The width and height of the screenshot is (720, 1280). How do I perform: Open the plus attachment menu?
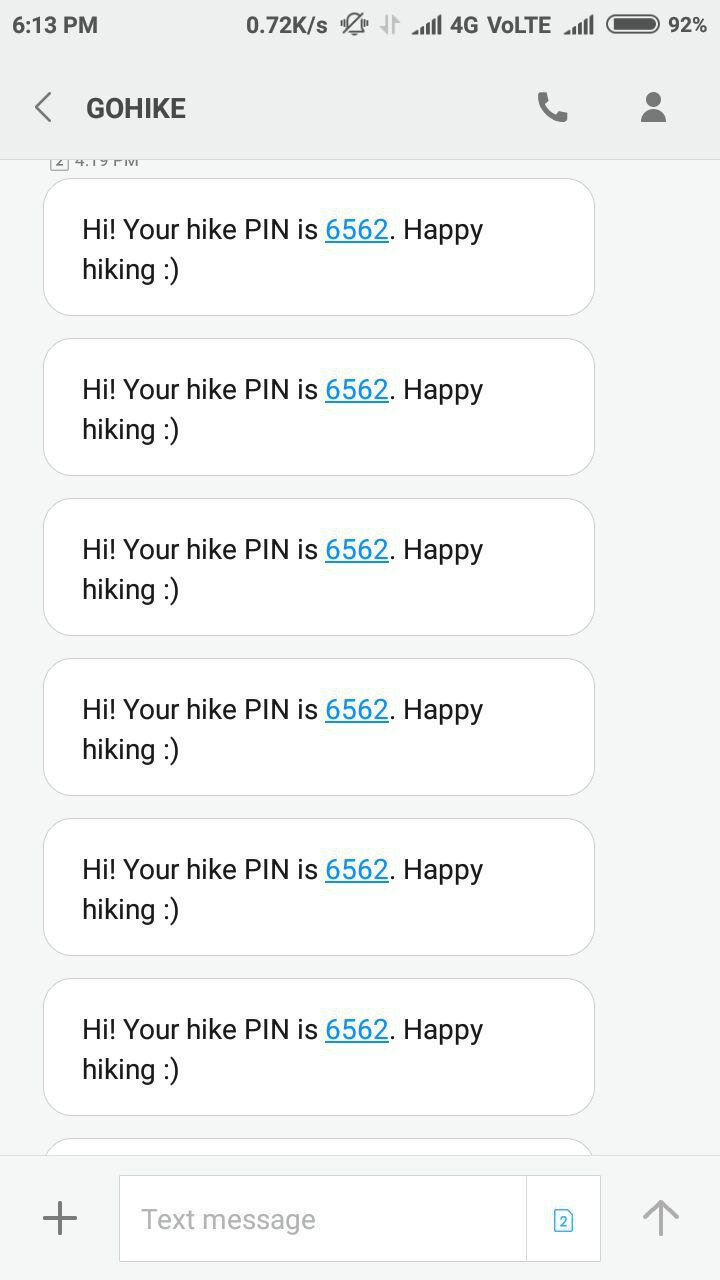click(x=60, y=1218)
